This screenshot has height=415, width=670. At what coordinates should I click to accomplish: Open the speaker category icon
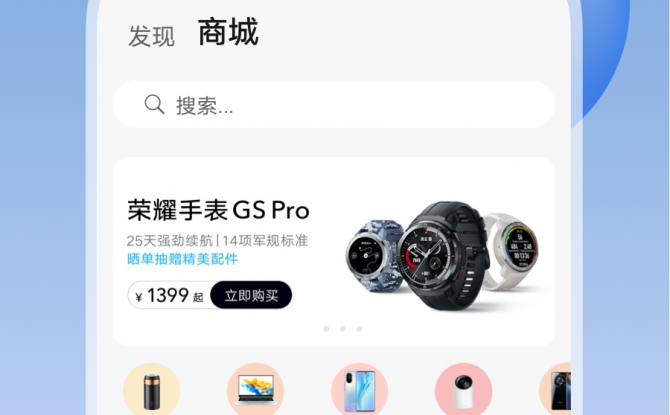pos(151,392)
